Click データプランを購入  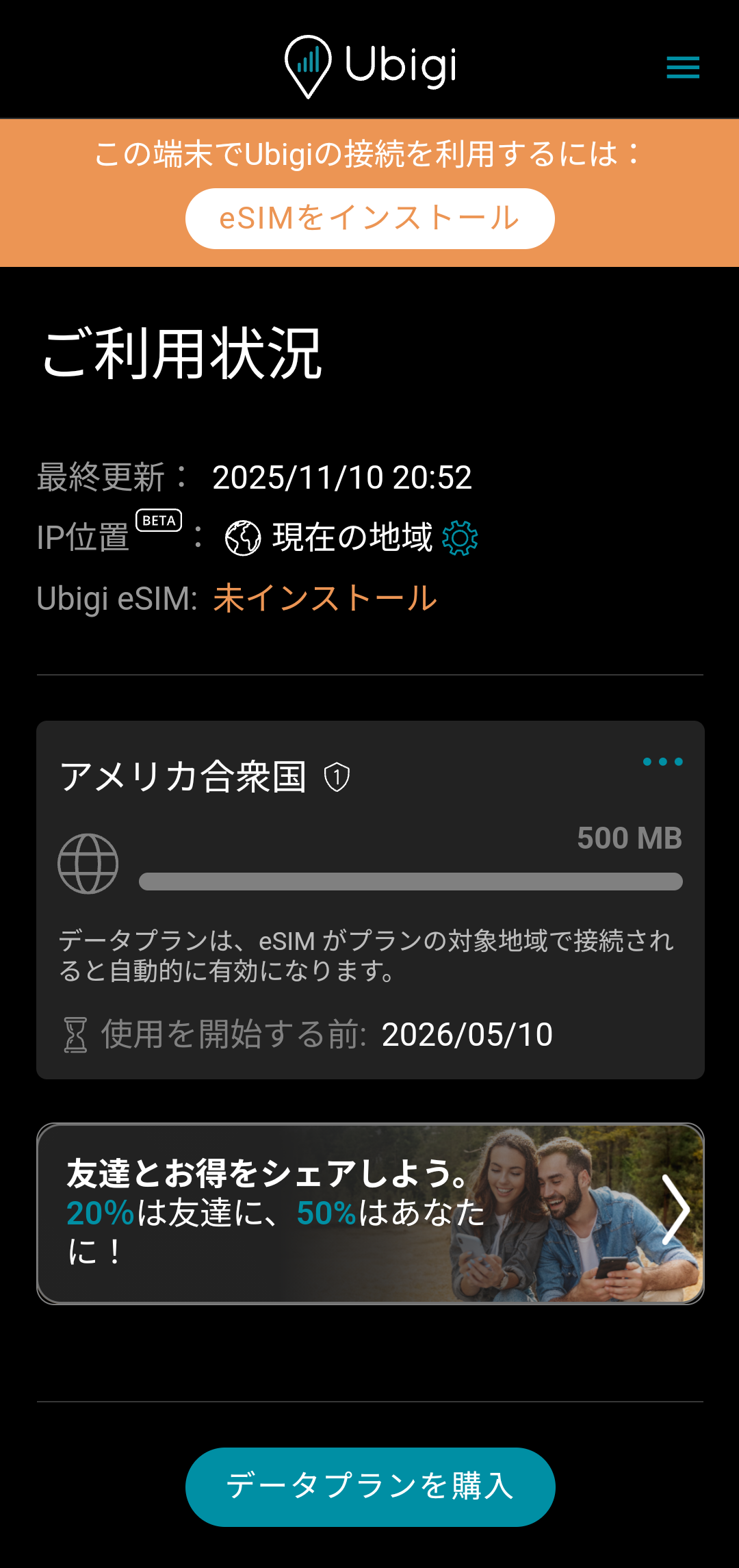tap(369, 1487)
